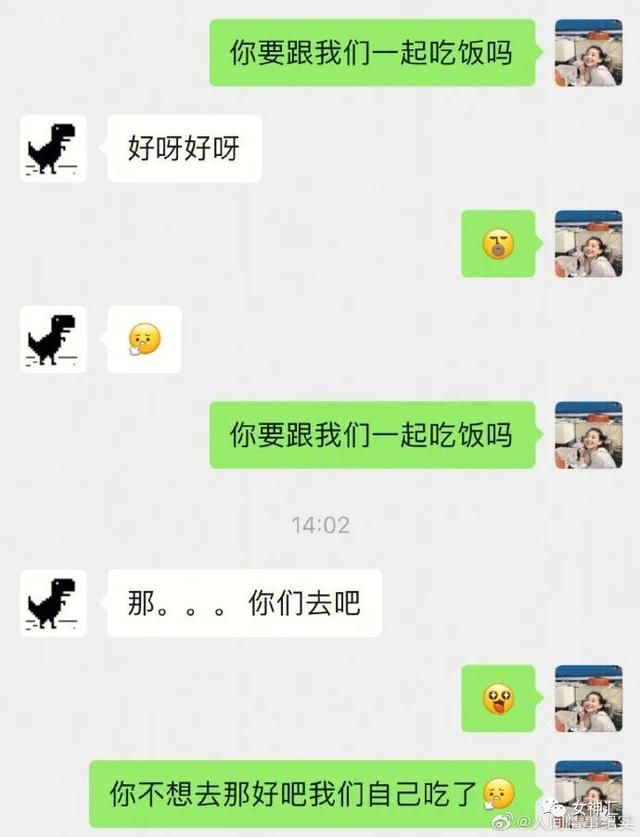Open sender's photo avatar beside first 你要跟我们一起吃饭吗

(588, 52)
